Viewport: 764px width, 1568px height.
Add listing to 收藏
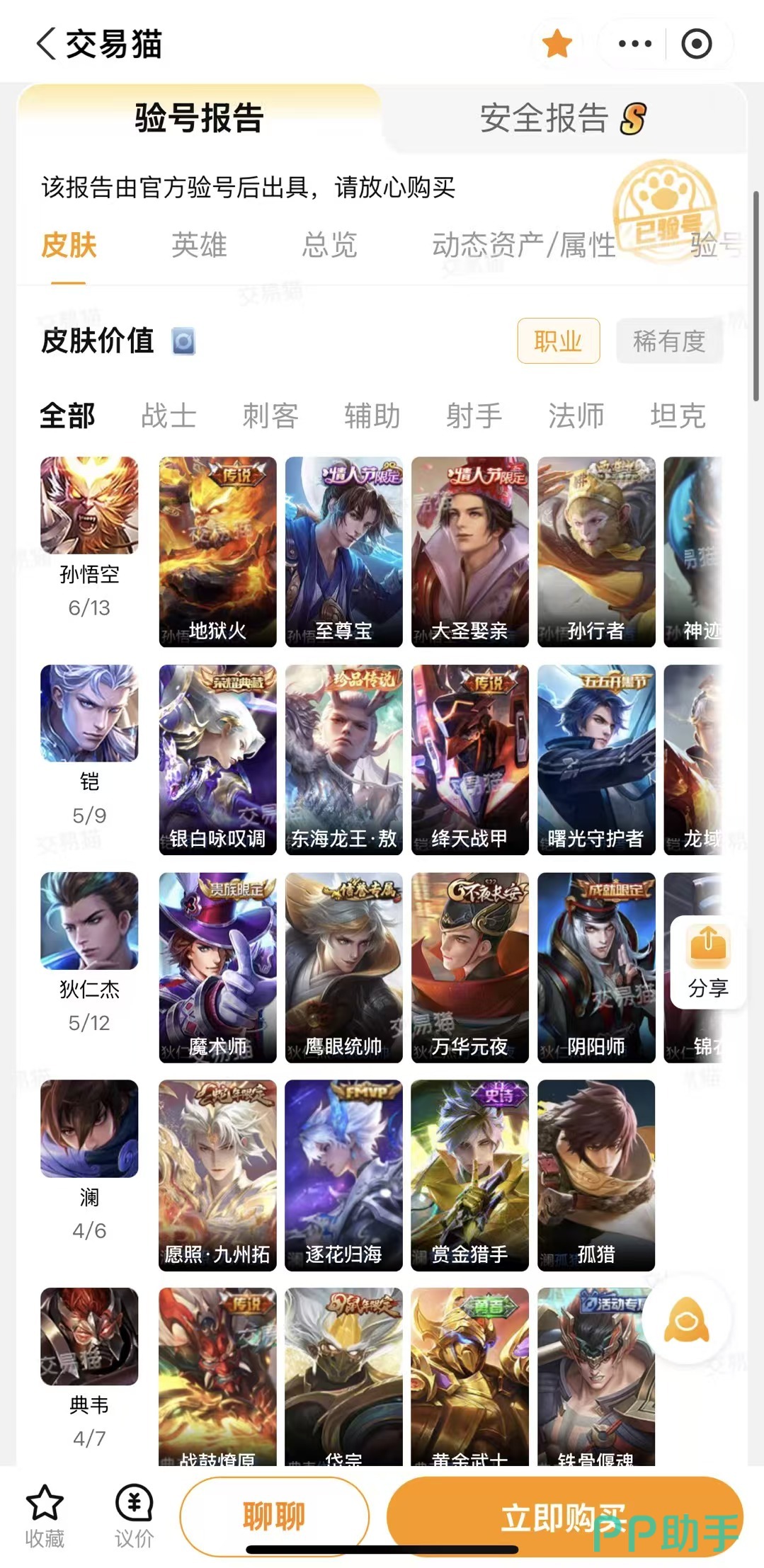(45, 1516)
